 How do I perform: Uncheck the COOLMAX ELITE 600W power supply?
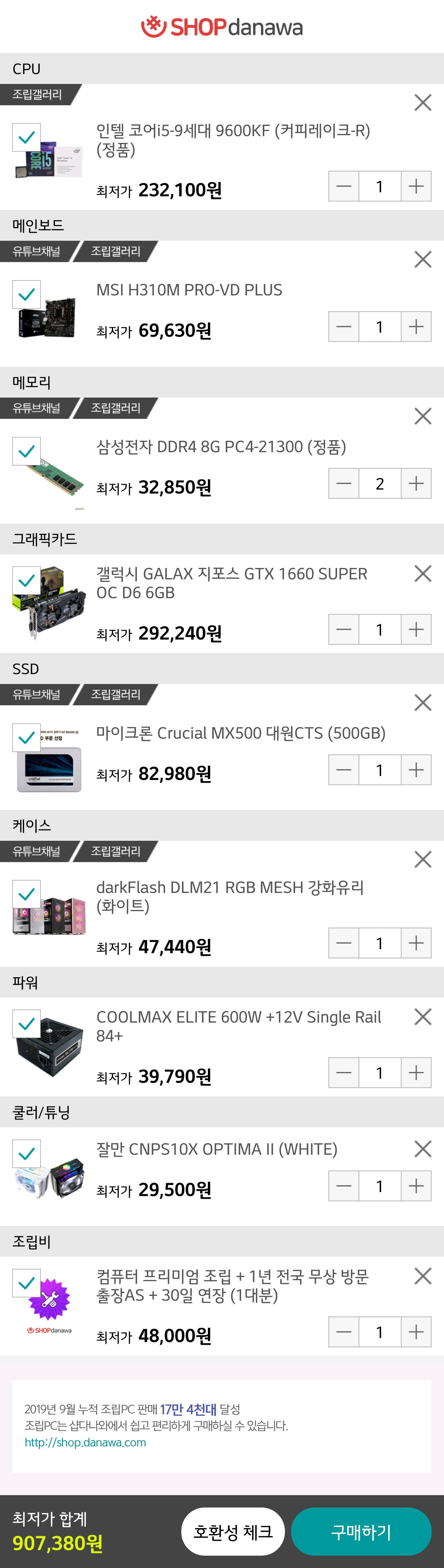27,1024
